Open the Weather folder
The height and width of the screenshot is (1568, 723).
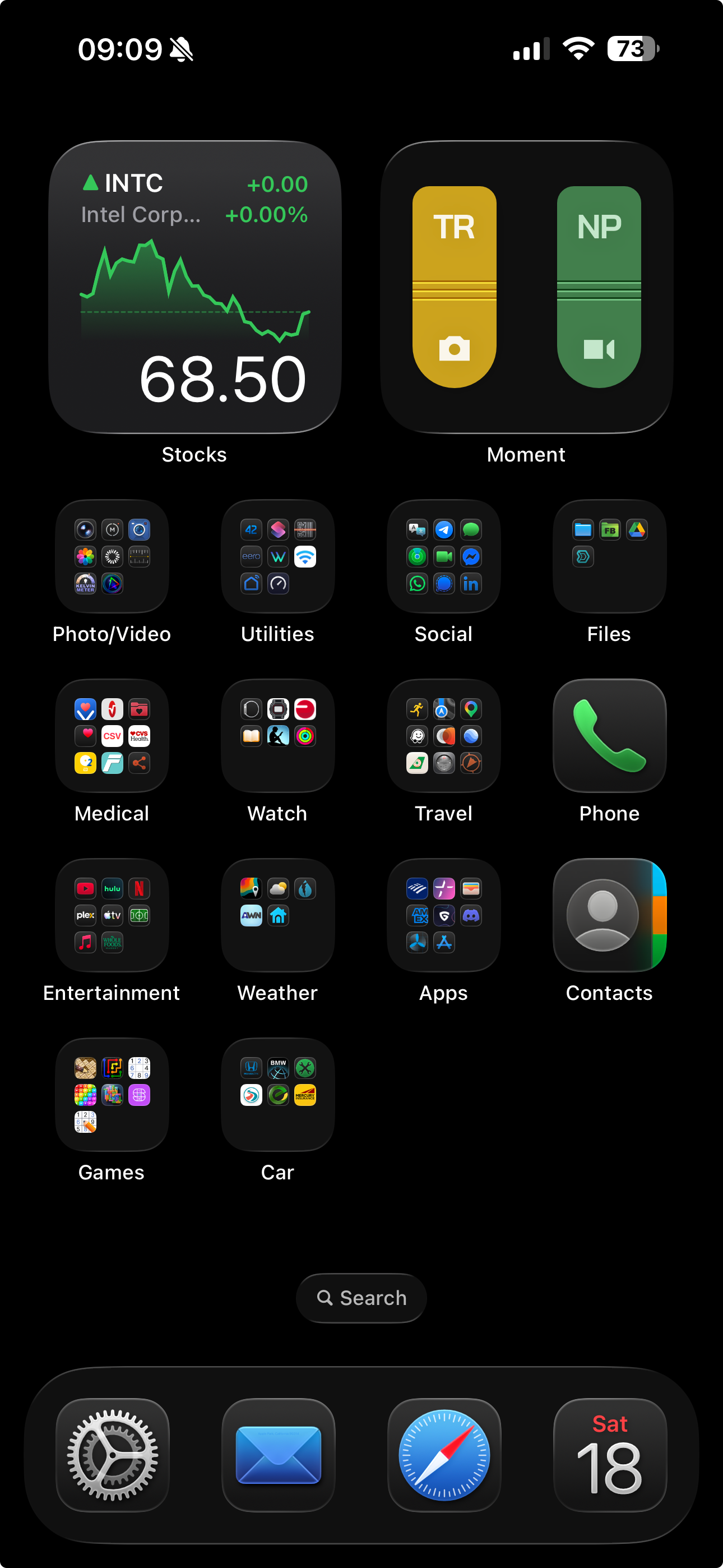click(x=278, y=915)
